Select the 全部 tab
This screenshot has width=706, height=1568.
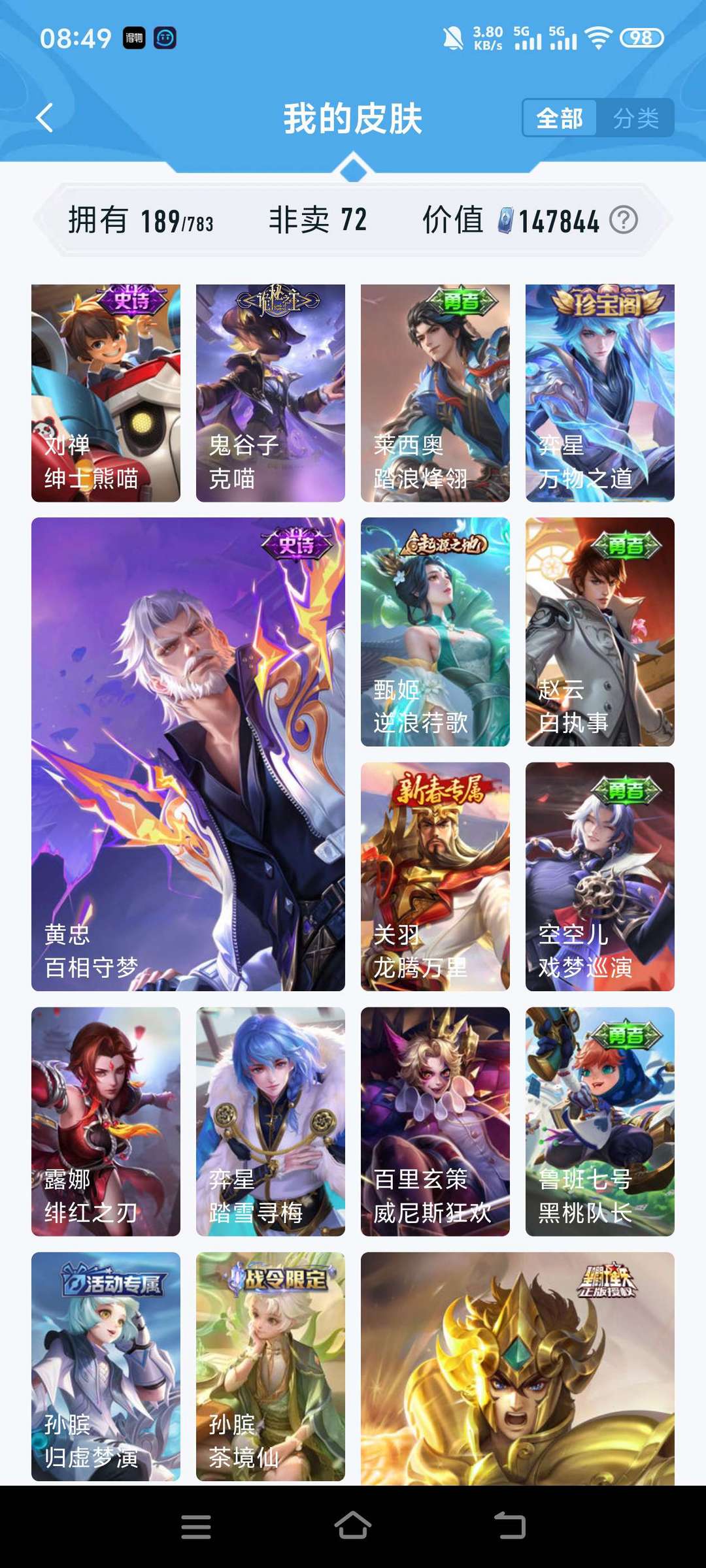tap(559, 118)
